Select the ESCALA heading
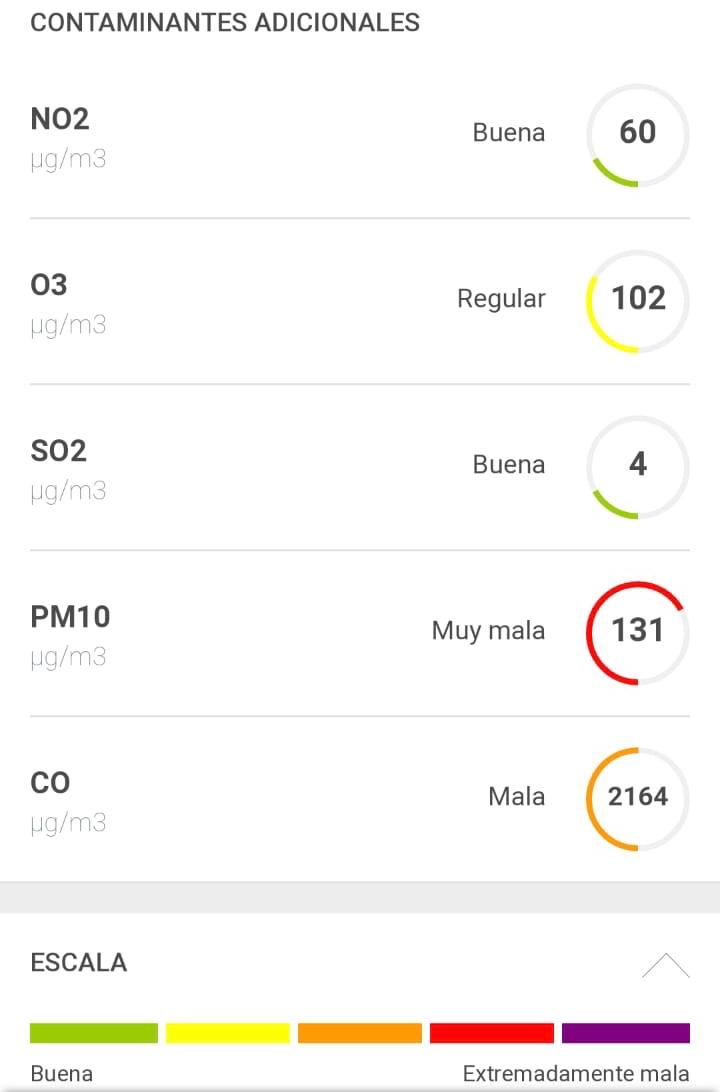The image size is (720, 1092). pos(80,962)
